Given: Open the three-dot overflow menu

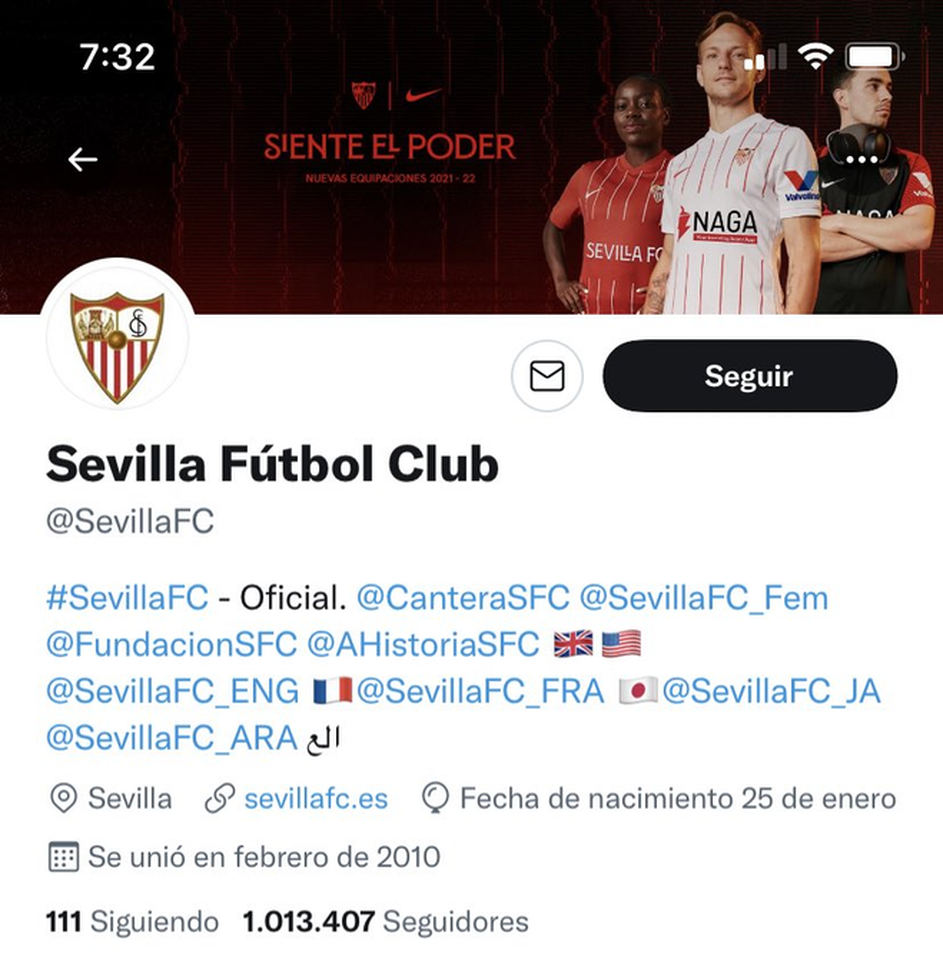Looking at the screenshot, I should click(859, 159).
